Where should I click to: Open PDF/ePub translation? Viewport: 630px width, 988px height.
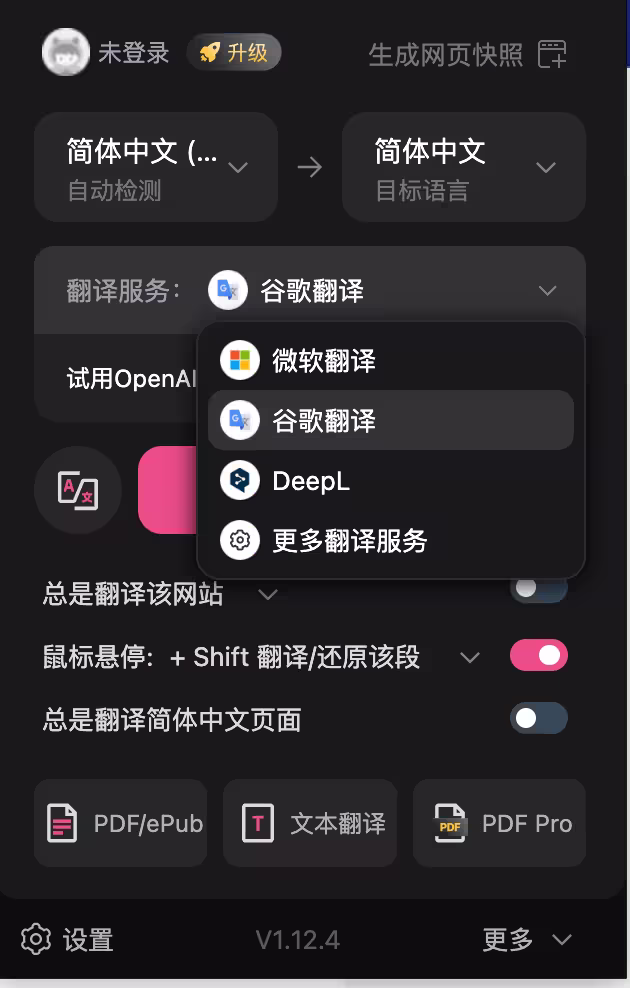coord(121,823)
